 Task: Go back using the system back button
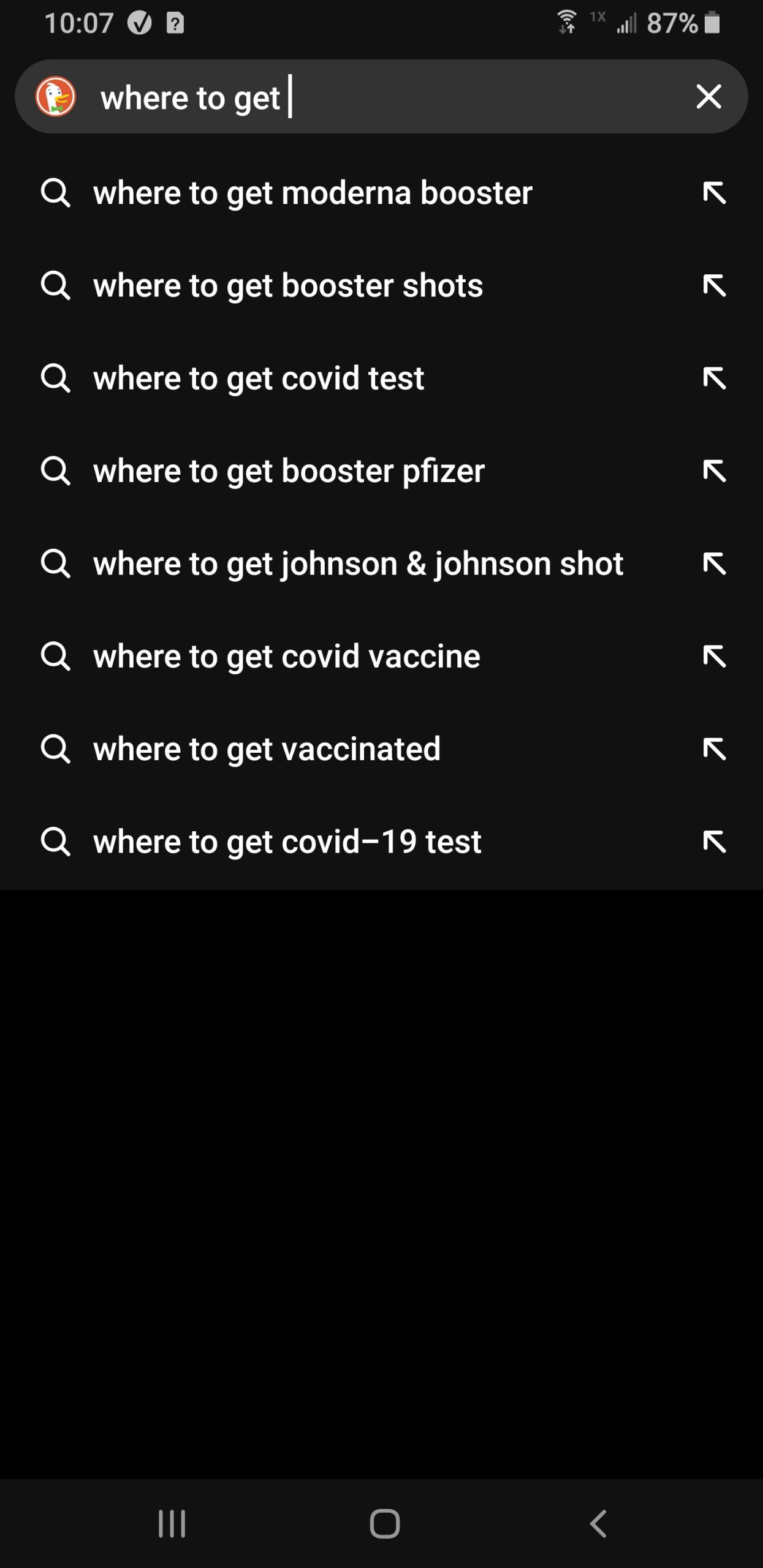[598, 1523]
